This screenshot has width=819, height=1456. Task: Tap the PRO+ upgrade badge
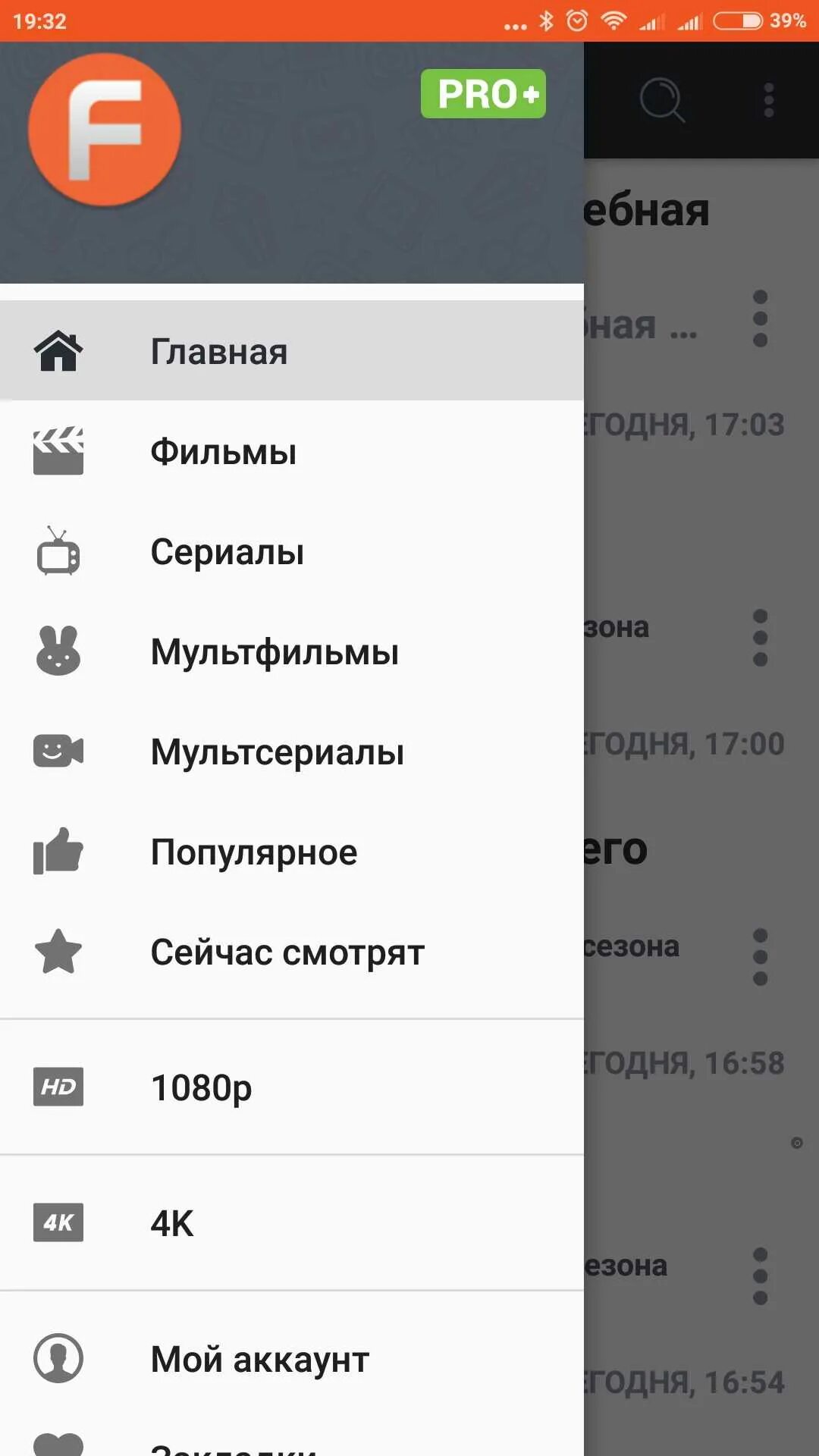[x=483, y=94]
